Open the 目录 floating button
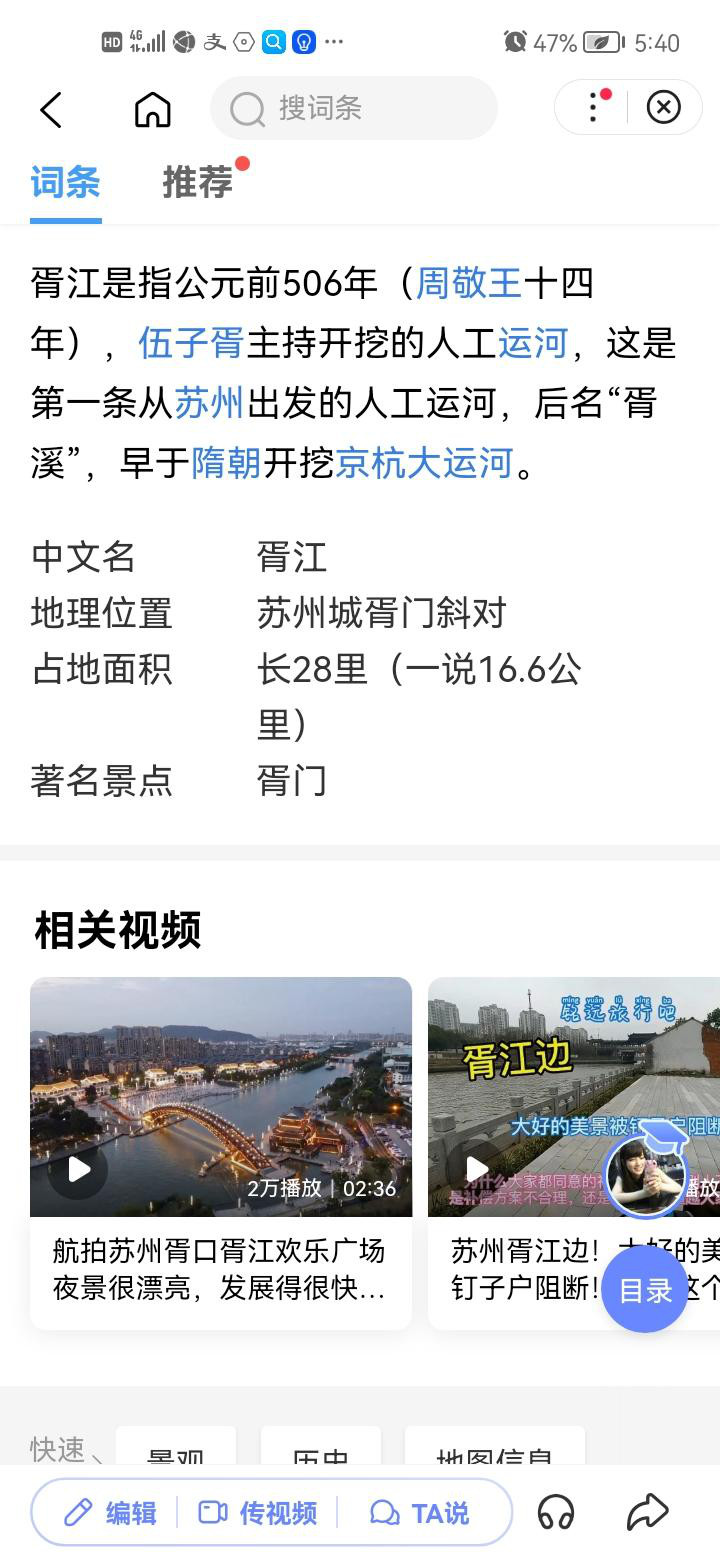 [x=645, y=1290]
